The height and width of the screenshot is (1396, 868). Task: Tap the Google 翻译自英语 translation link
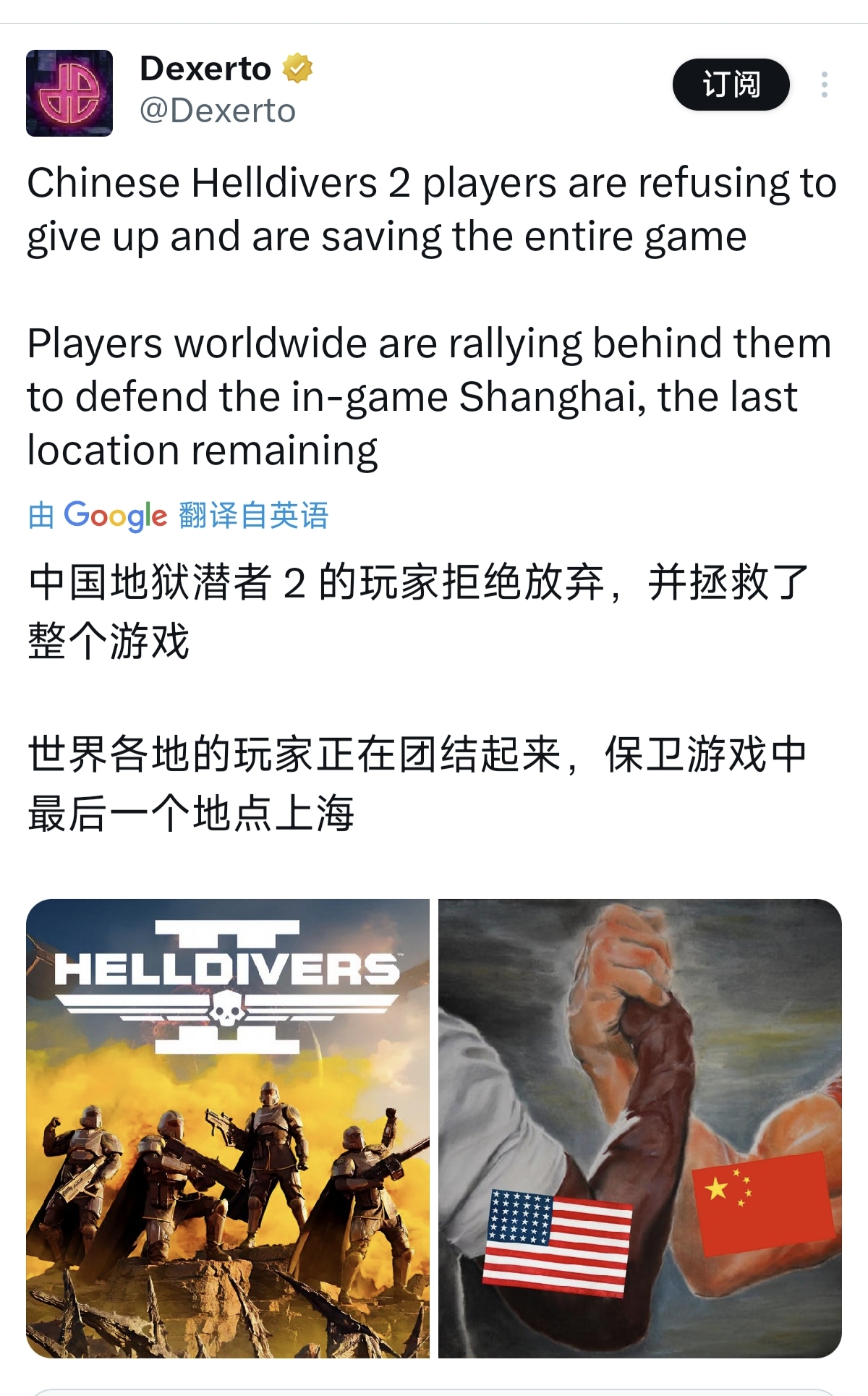(178, 516)
